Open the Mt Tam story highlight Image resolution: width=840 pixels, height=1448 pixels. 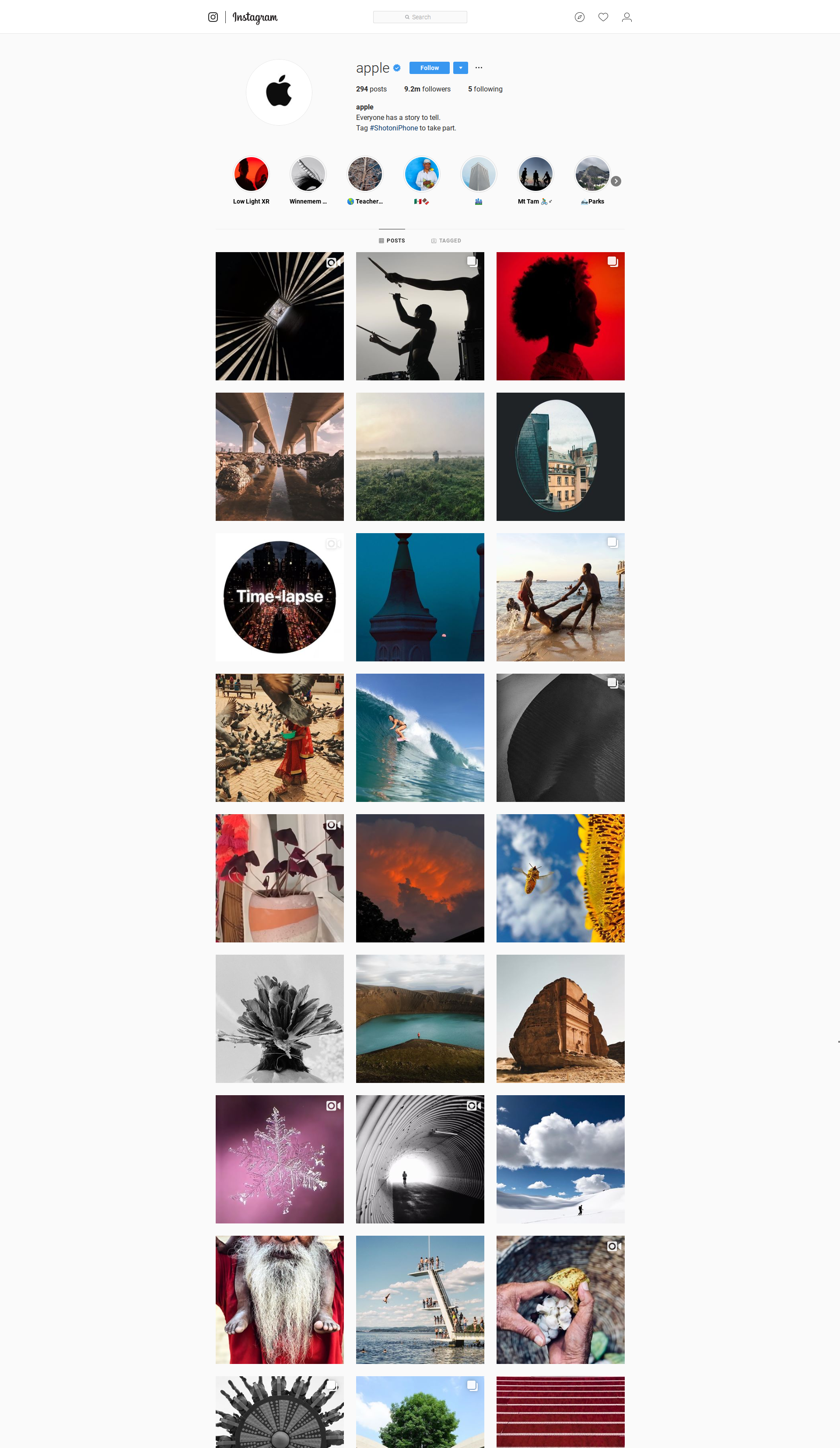535,173
